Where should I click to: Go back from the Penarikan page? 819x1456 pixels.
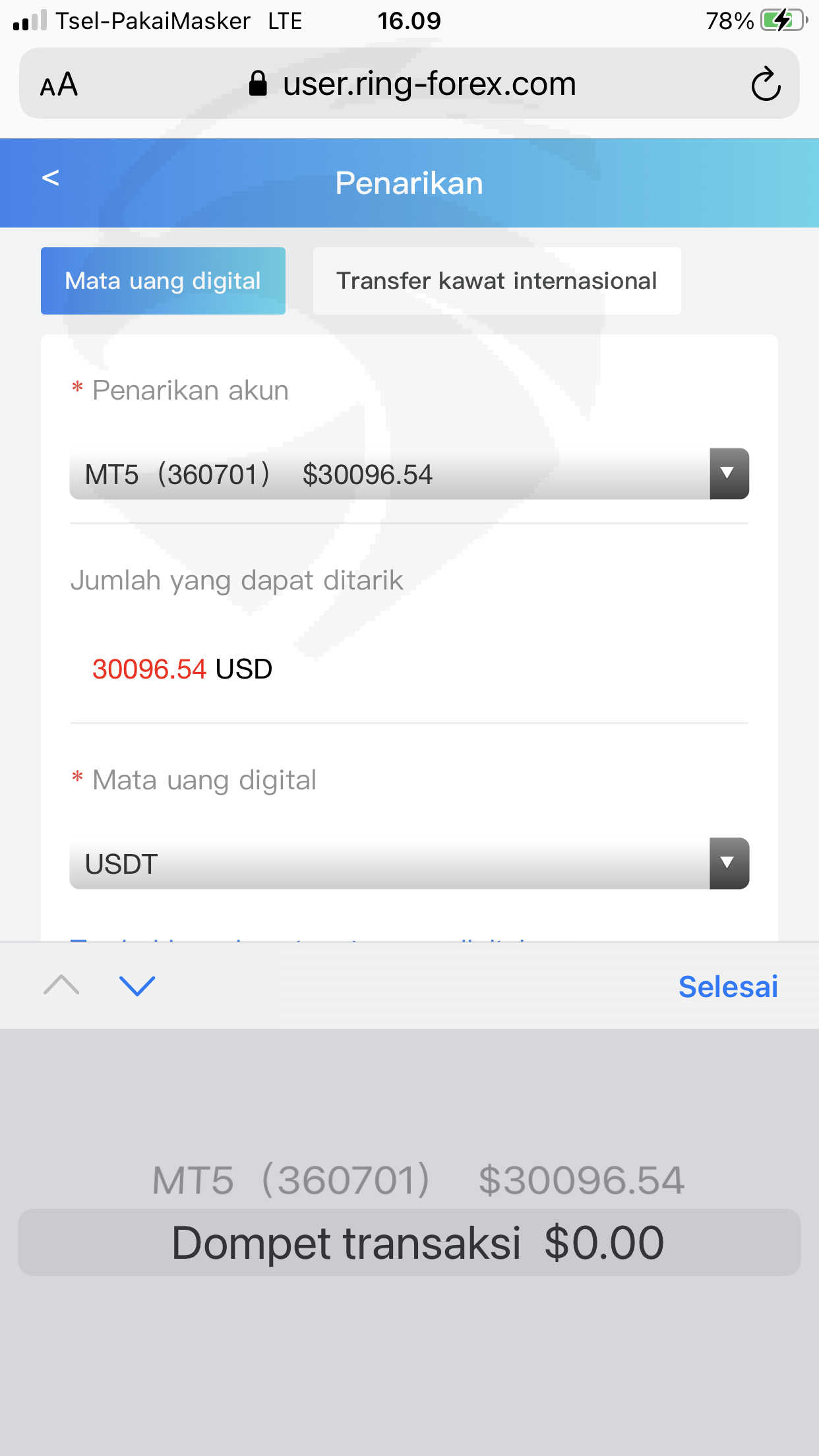(x=51, y=178)
